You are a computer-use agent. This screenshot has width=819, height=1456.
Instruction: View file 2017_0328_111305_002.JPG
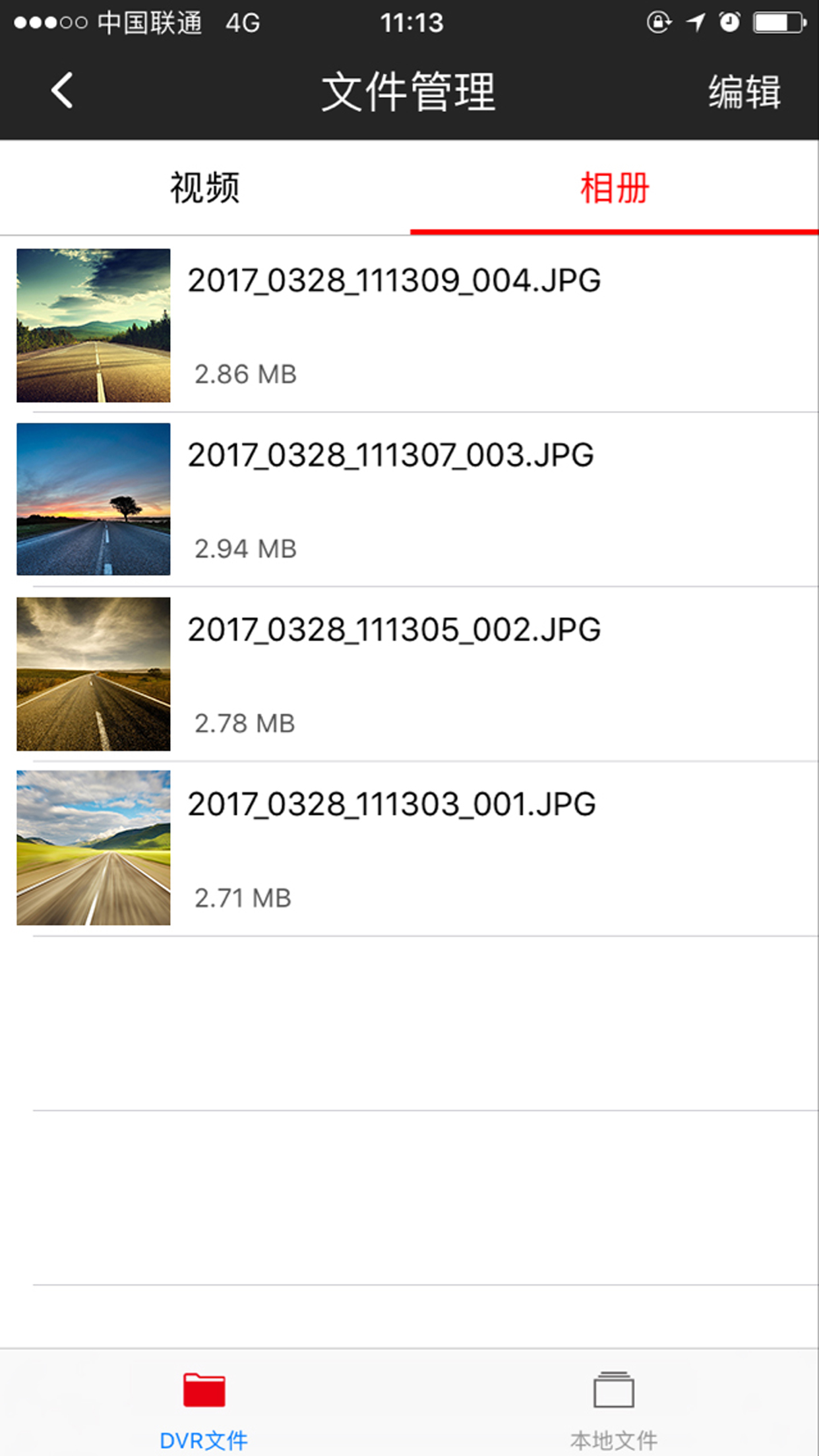(x=394, y=630)
